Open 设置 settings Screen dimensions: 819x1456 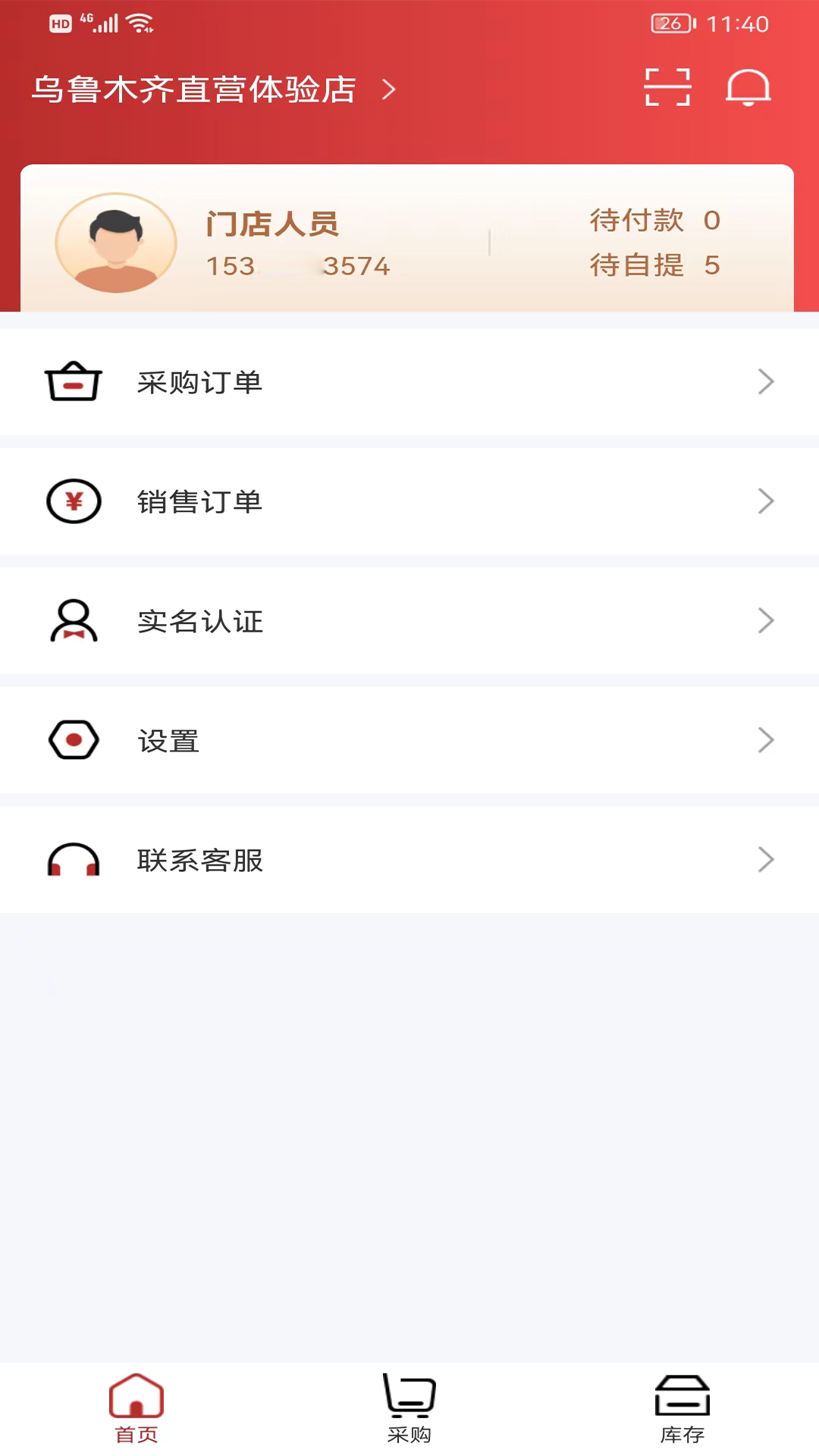[x=409, y=740]
